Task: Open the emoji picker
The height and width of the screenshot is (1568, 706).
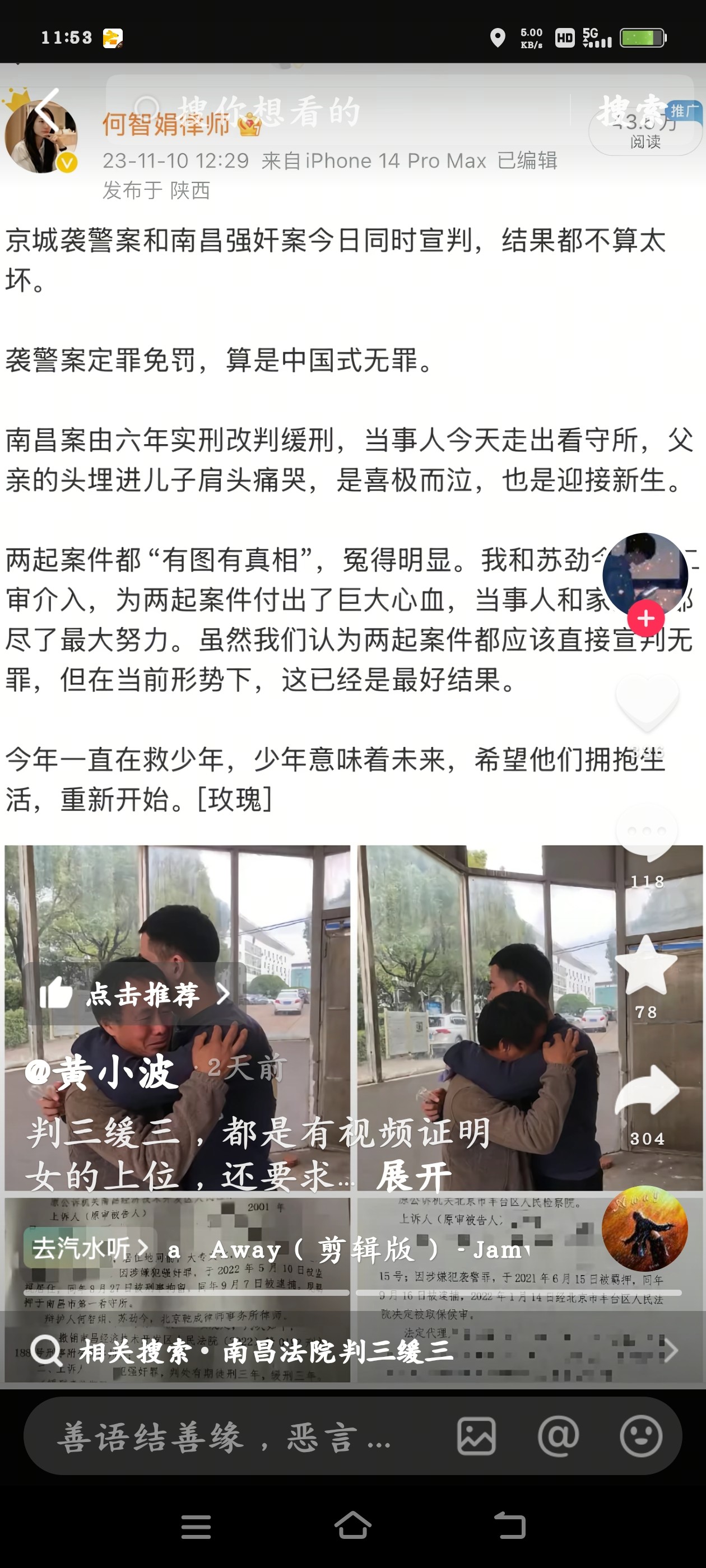Action: pos(641,1436)
